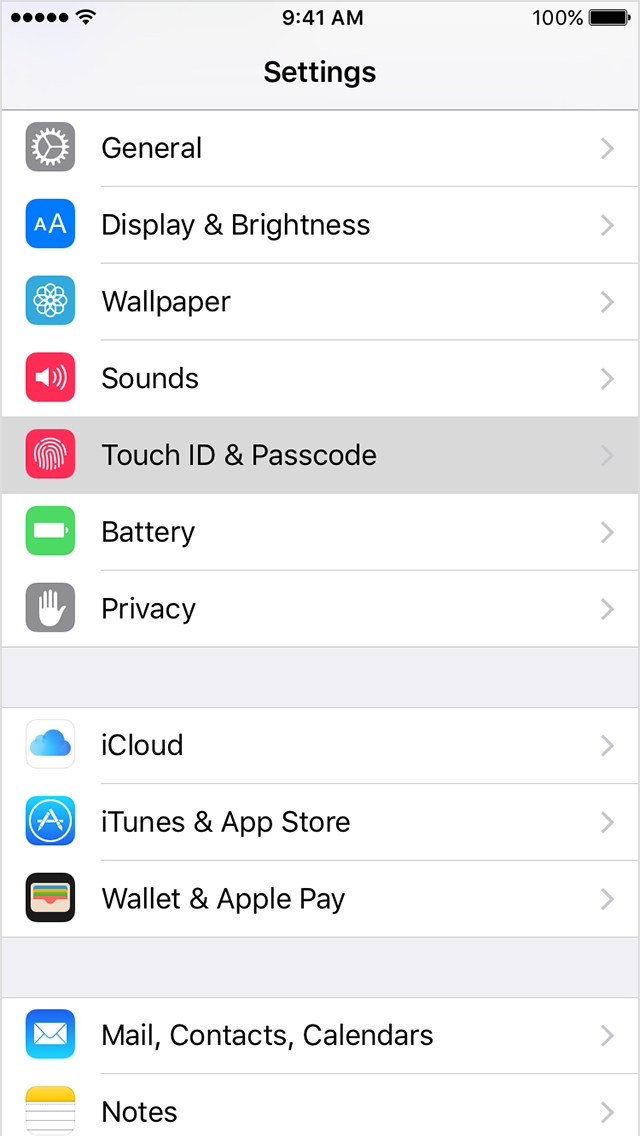Open Privacy settings

tap(320, 609)
